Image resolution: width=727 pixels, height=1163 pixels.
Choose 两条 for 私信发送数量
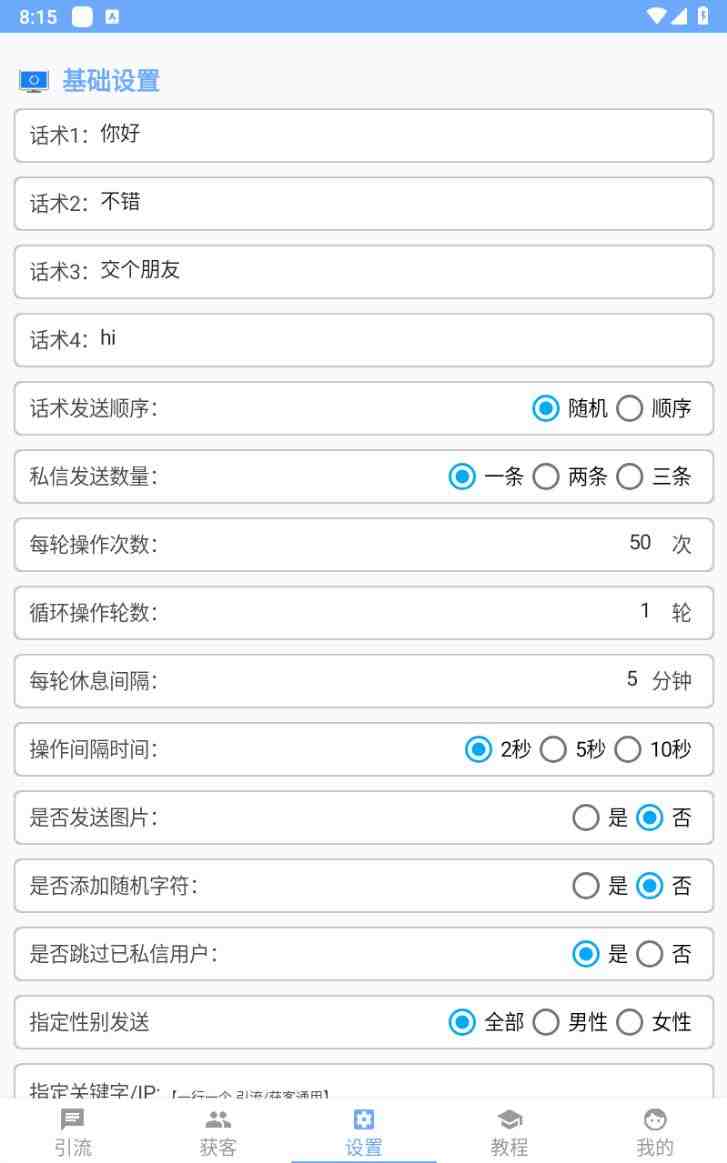click(x=547, y=477)
